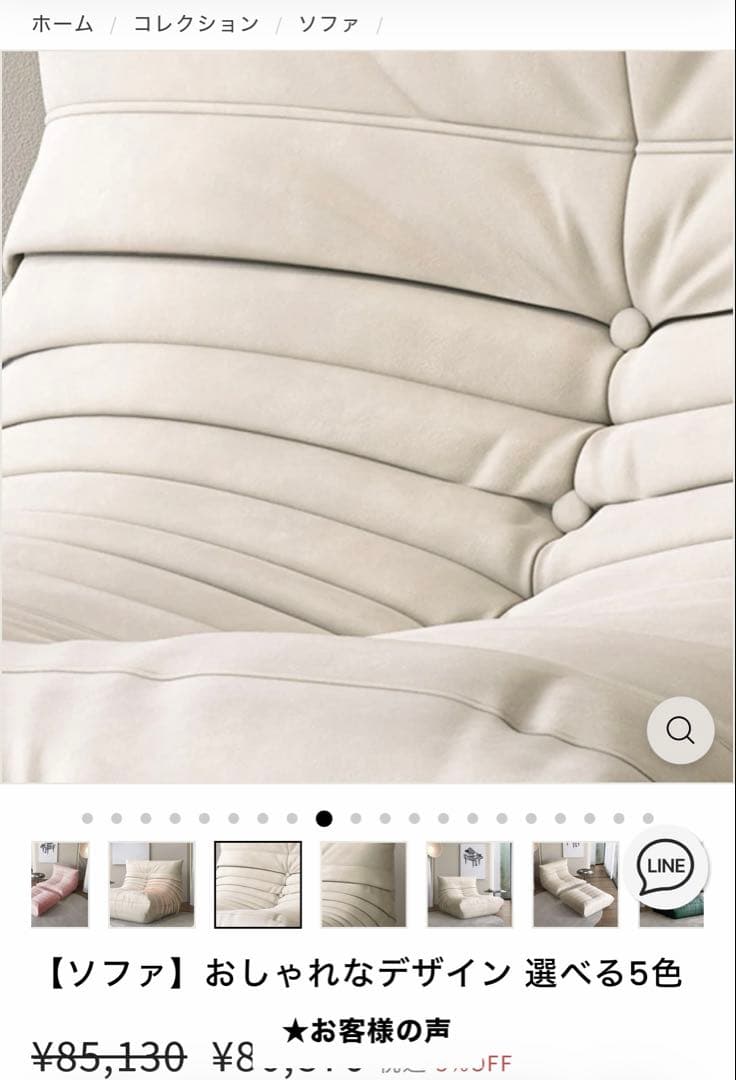Jump to the first image dot
This screenshot has height=1080, width=736.
pyautogui.click(x=87, y=818)
